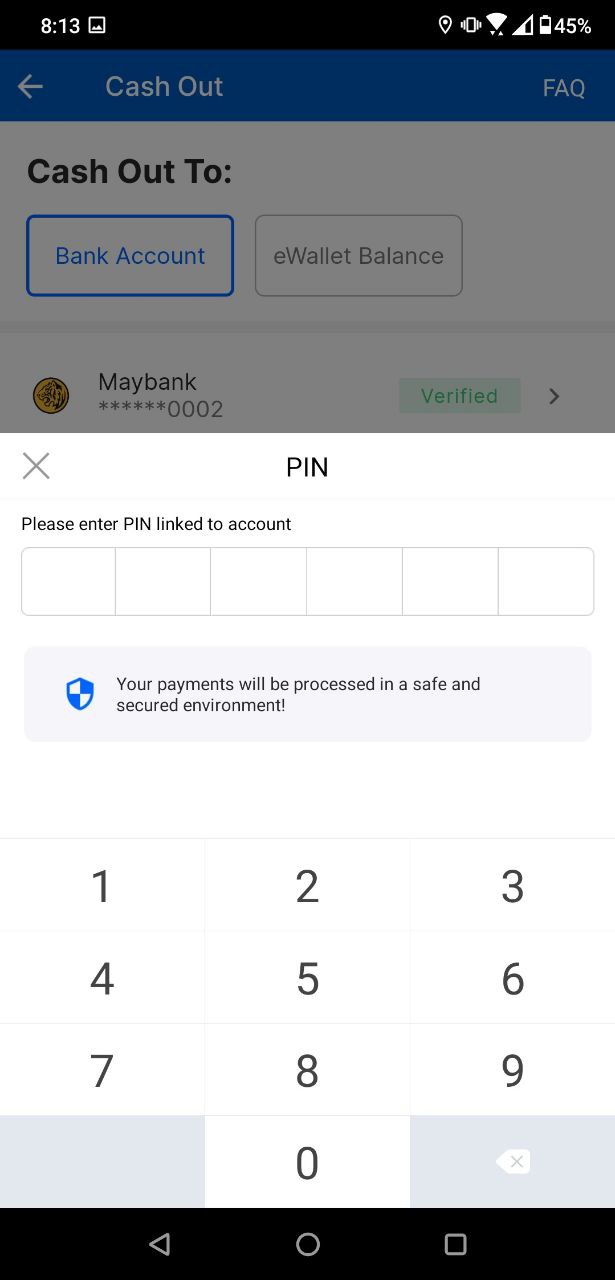The width and height of the screenshot is (615, 1280).
Task: Tap the PIN entry boxes
Action: point(307,581)
